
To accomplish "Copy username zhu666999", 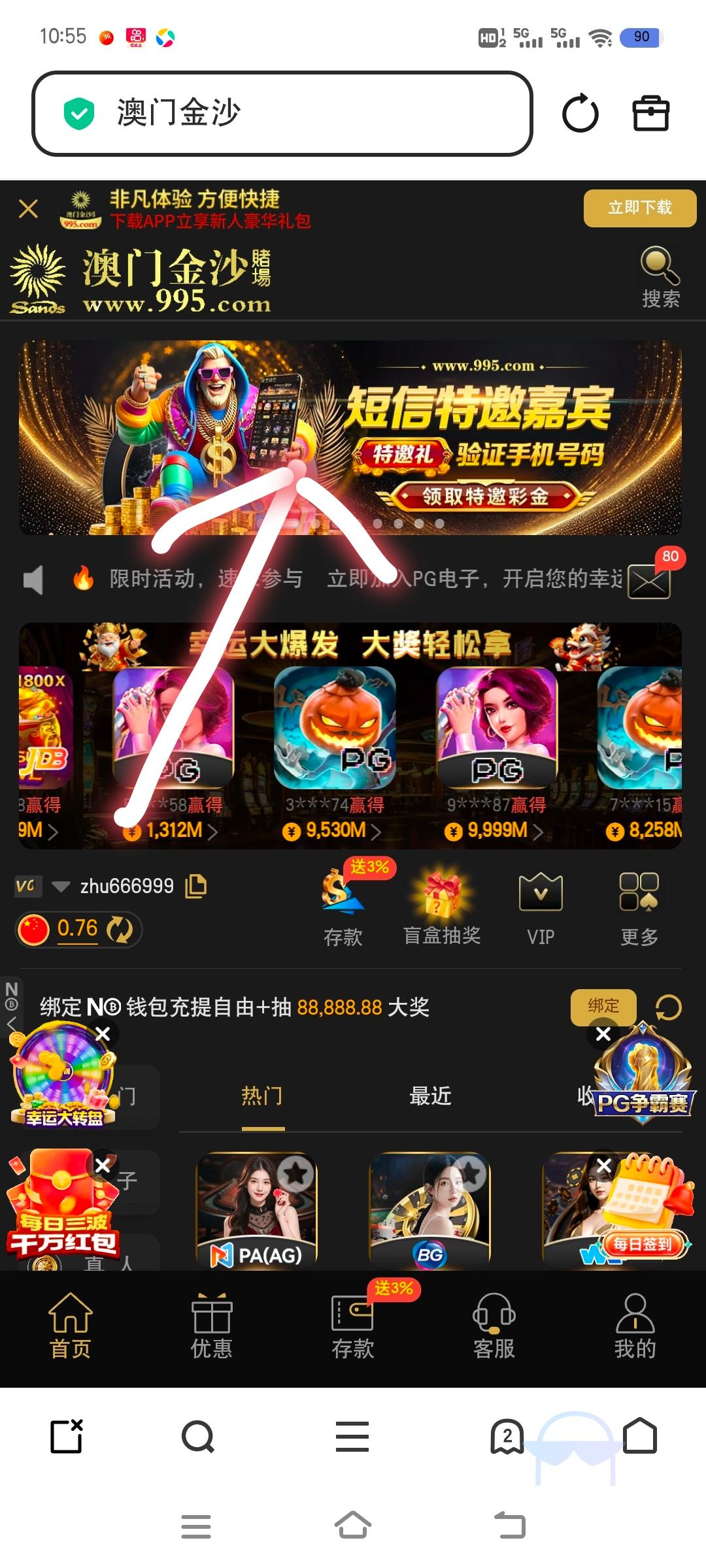I will click(x=196, y=886).
